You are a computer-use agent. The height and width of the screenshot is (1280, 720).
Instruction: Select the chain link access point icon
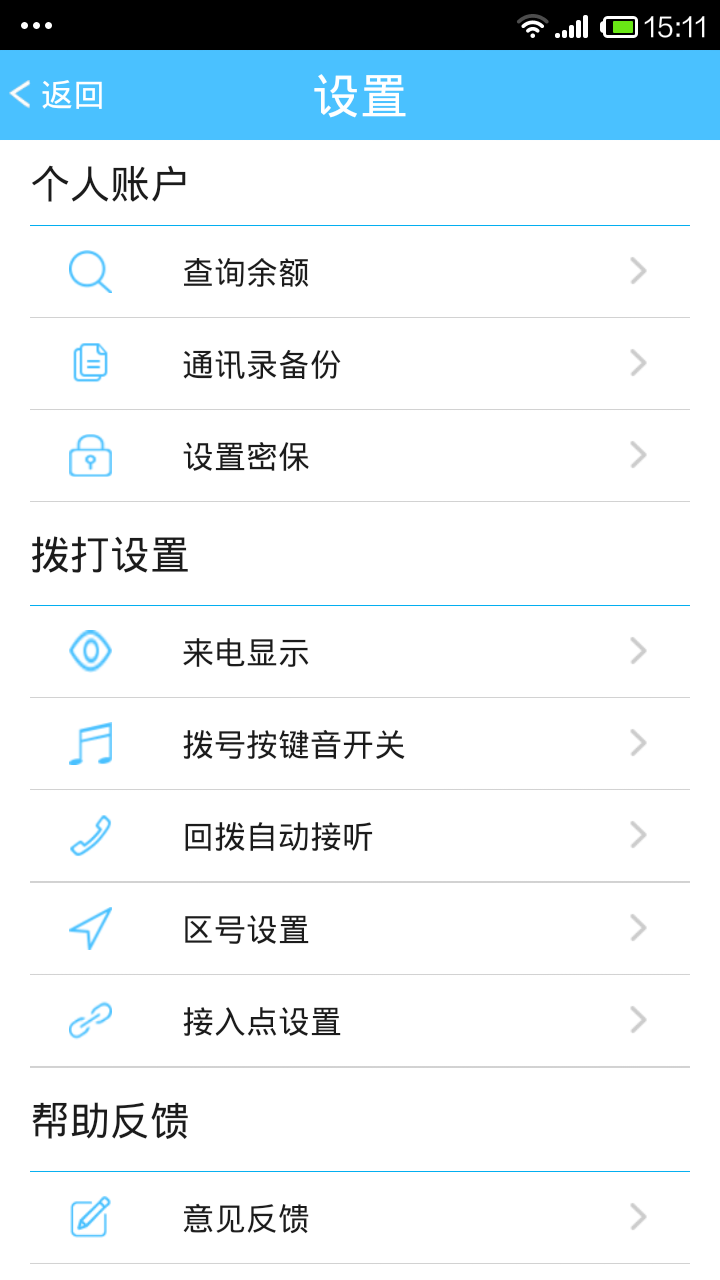click(88, 1020)
